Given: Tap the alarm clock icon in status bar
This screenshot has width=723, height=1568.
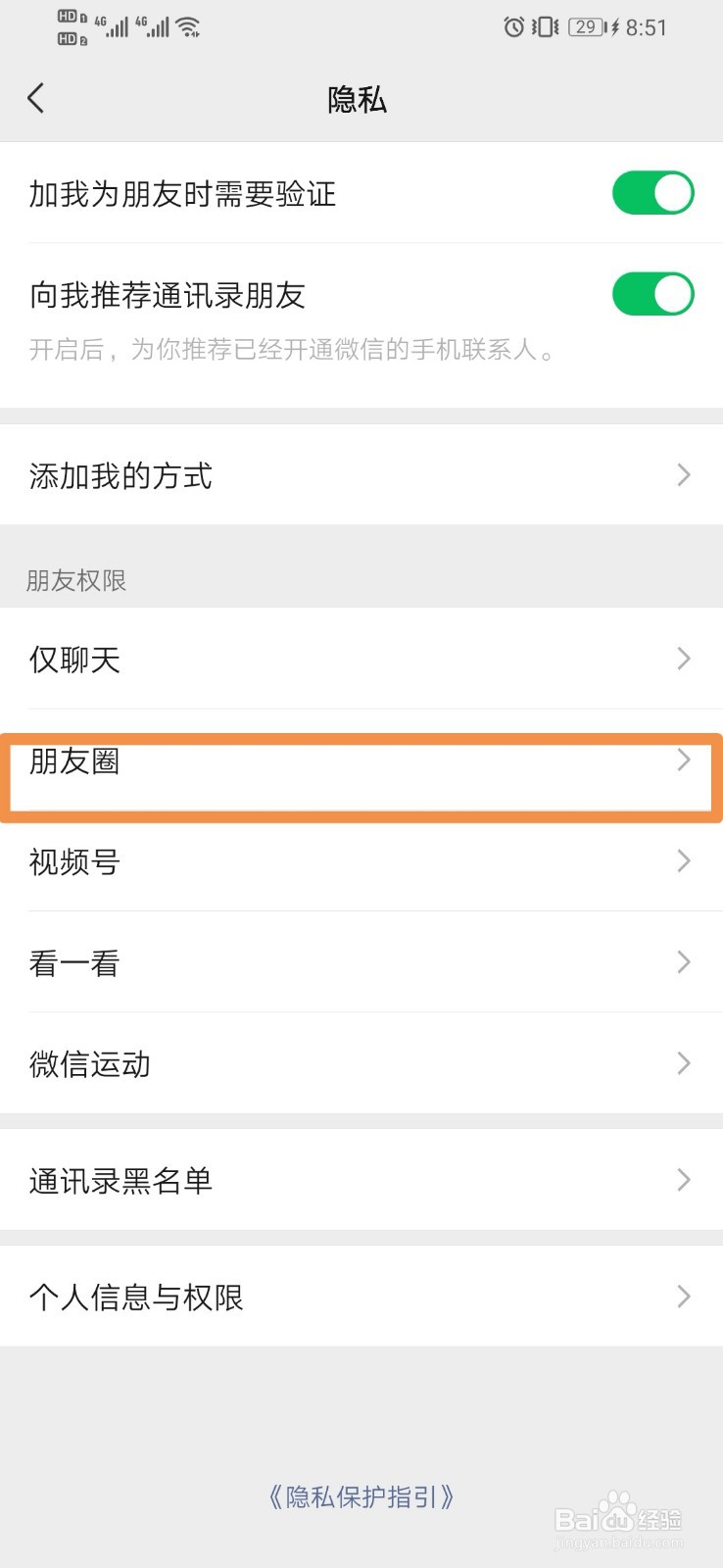Looking at the screenshot, I should pos(513,27).
